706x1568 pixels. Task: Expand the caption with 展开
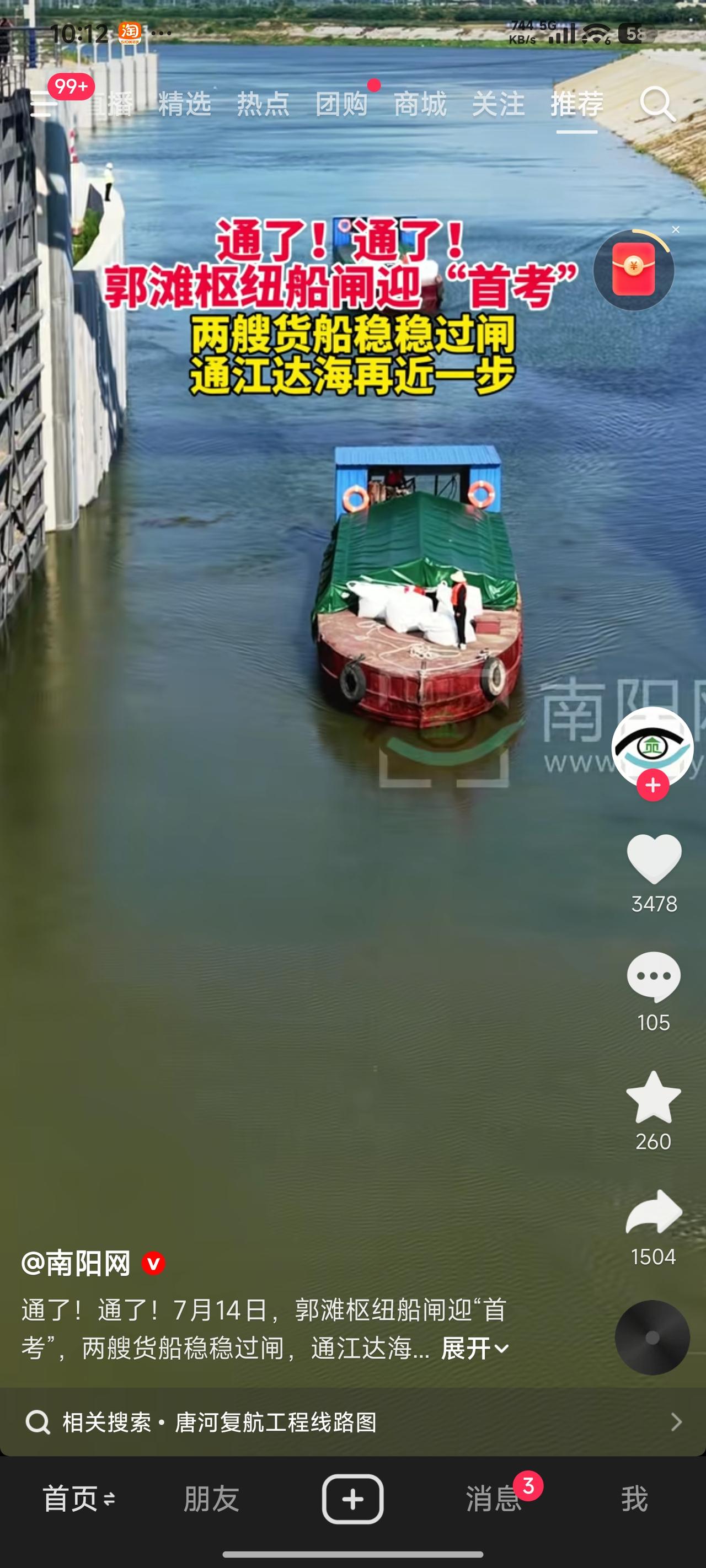(474, 1347)
